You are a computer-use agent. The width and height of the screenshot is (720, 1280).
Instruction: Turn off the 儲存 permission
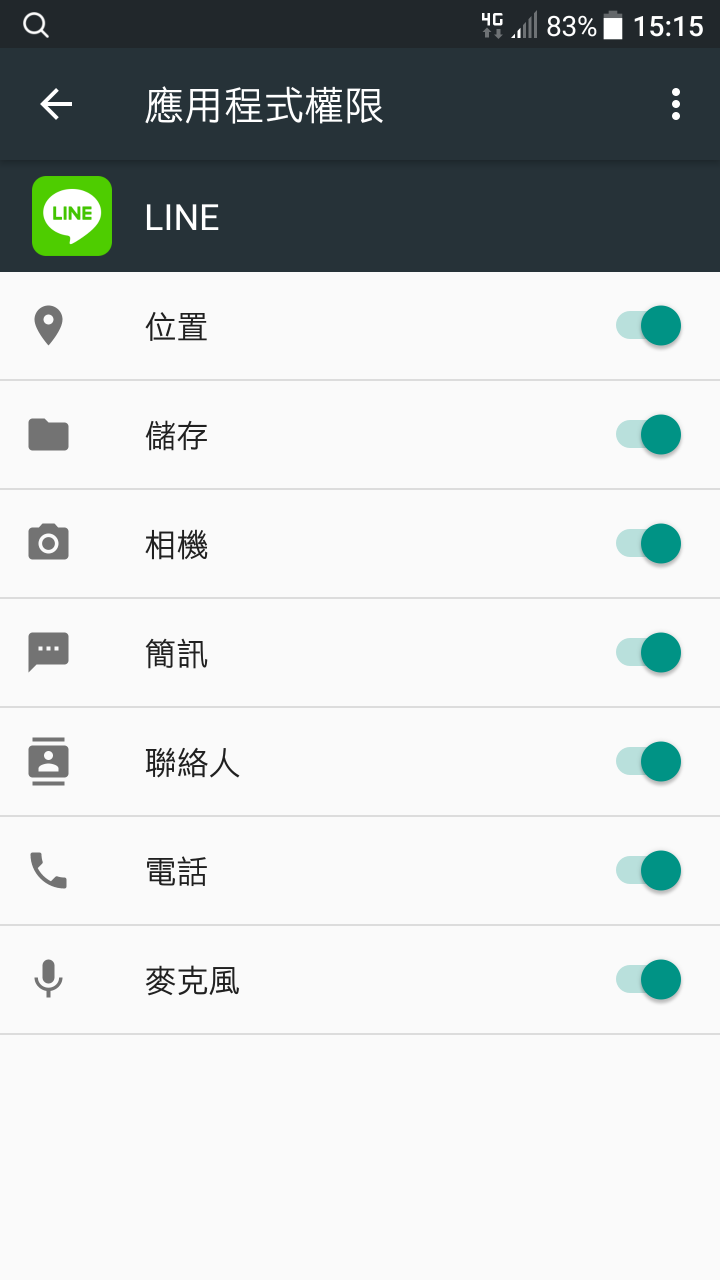649,435
